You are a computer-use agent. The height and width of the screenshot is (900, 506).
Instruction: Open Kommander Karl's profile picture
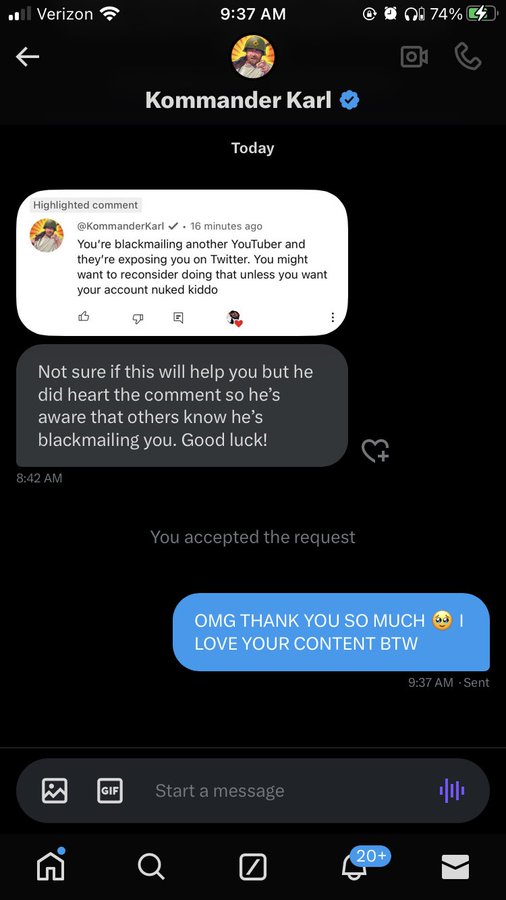coord(252,56)
